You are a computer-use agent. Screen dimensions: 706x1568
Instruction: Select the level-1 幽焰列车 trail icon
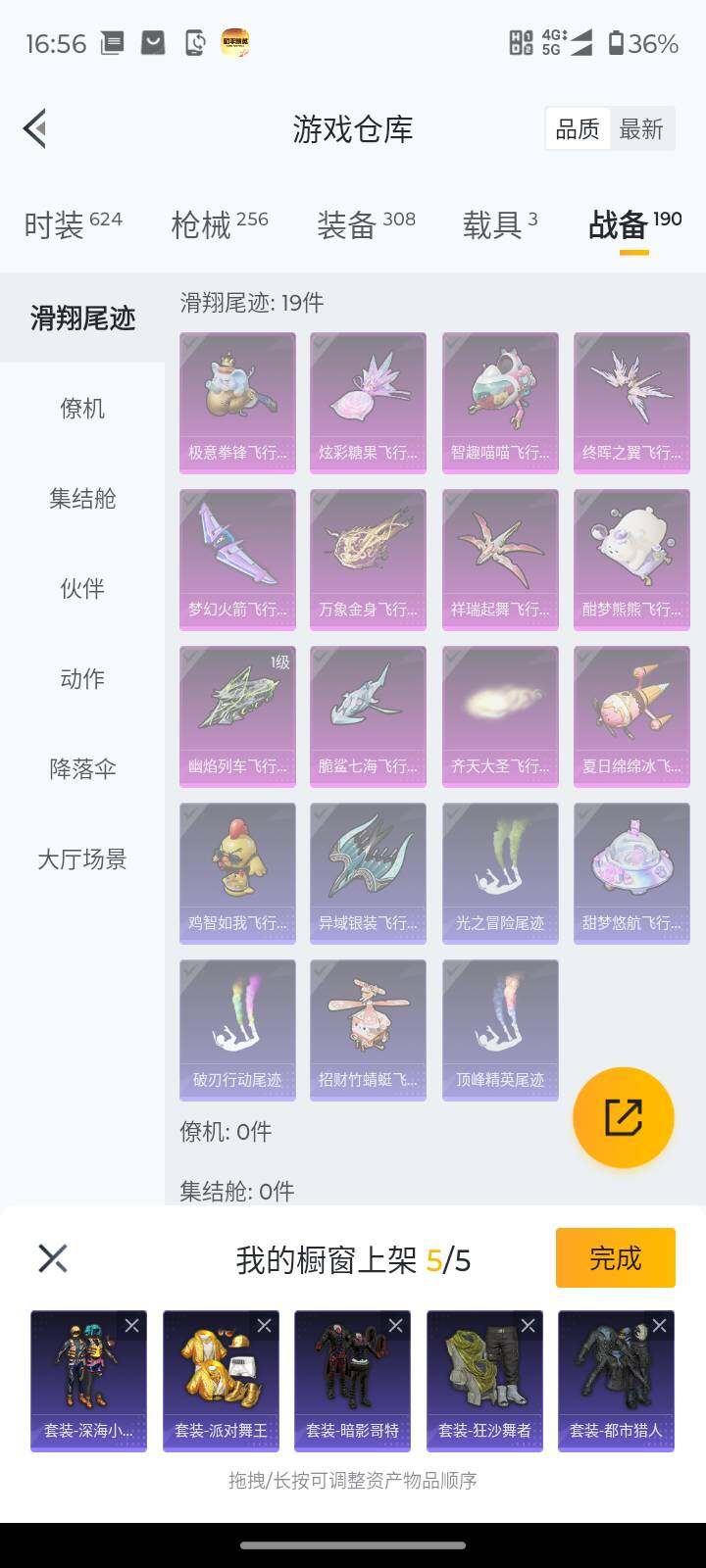[236, 715]
